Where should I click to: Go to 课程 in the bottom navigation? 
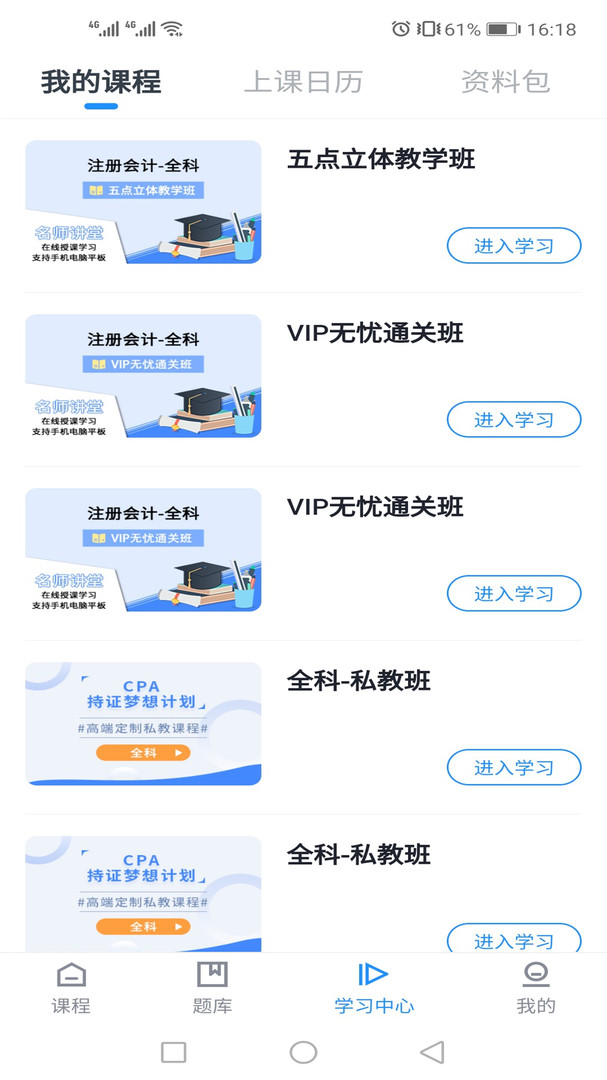point(71,988)
